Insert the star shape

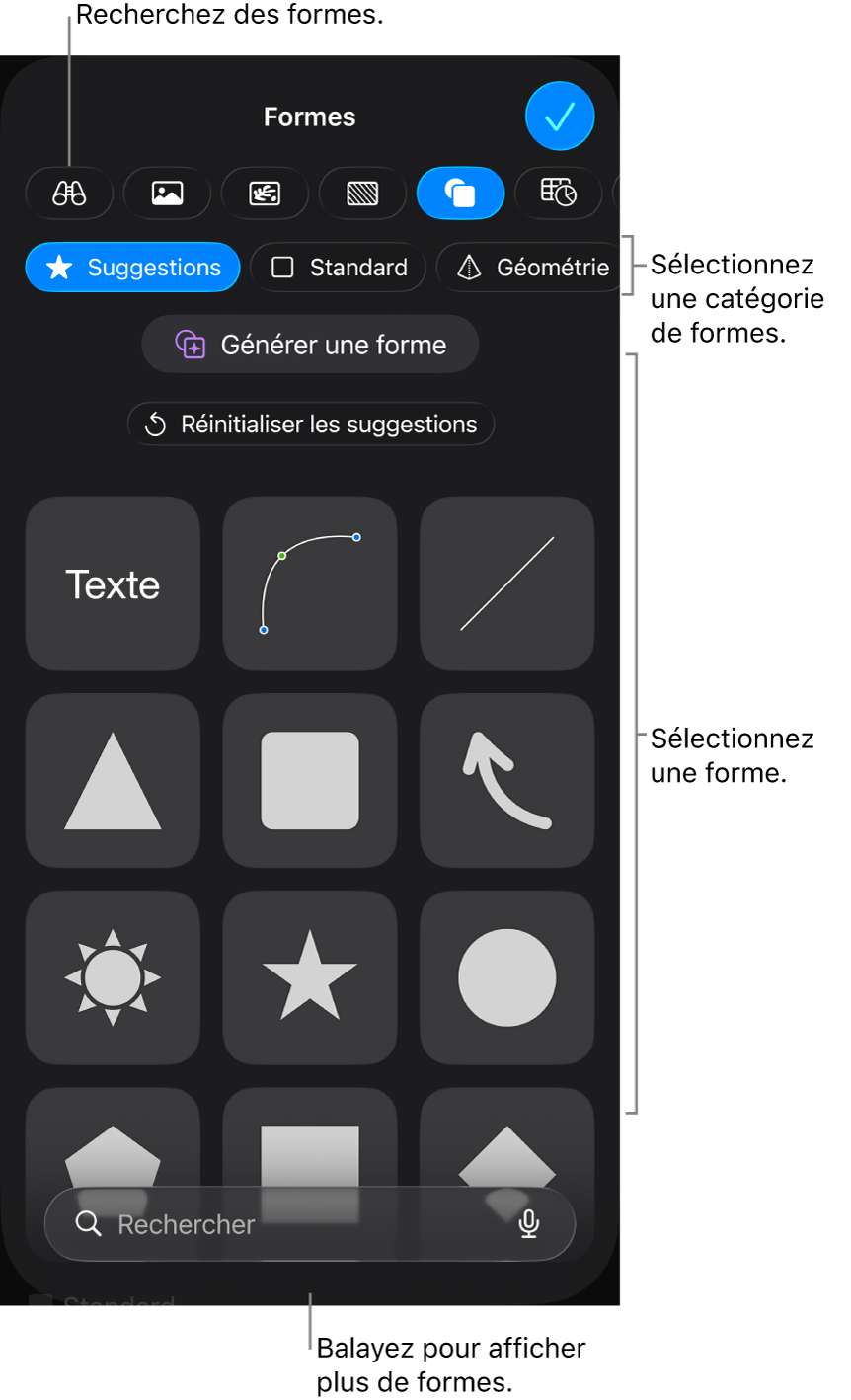click(x=310, y=977)
